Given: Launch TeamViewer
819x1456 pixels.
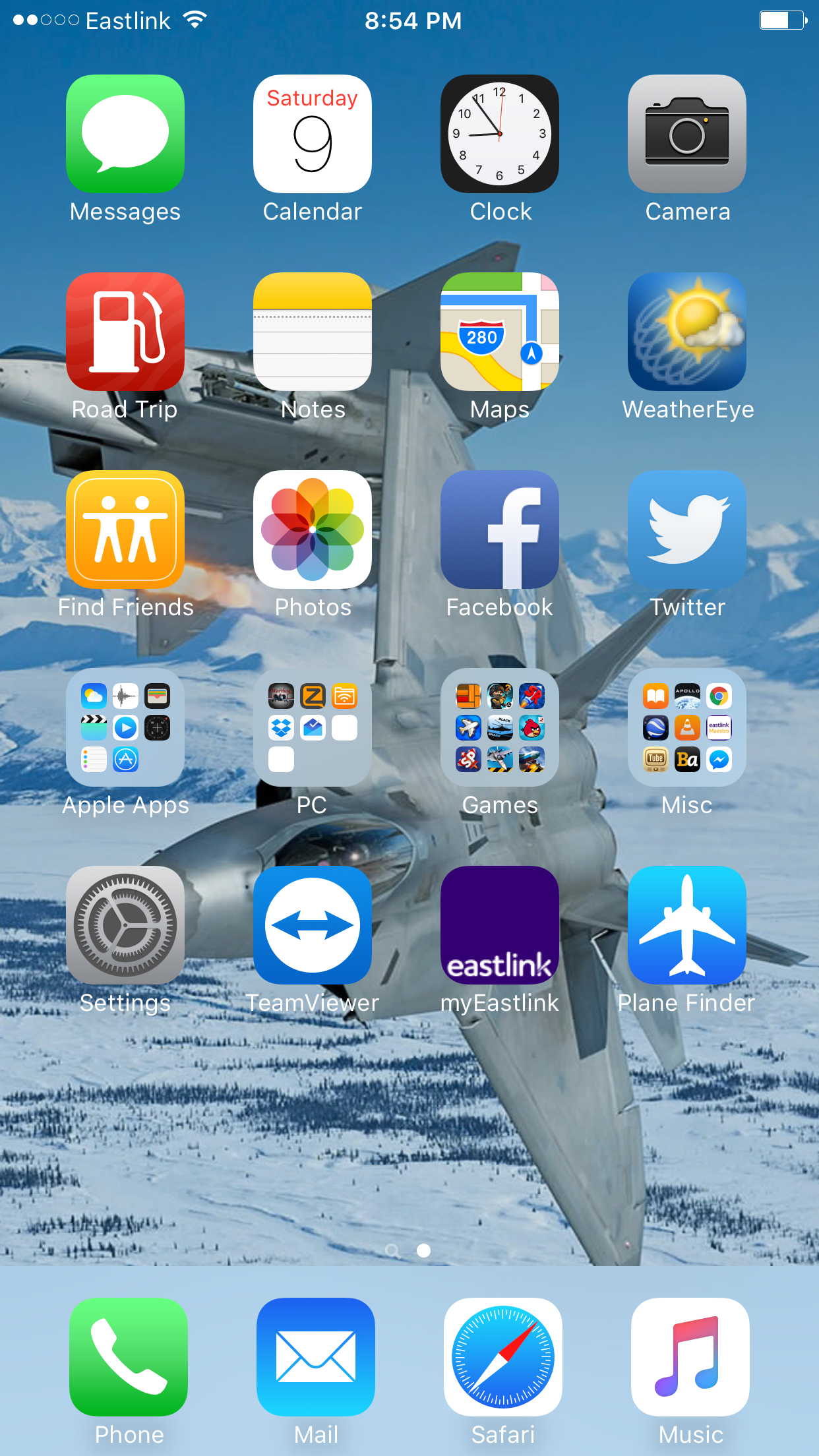Looking at the screenshot, I should (313, 925).
